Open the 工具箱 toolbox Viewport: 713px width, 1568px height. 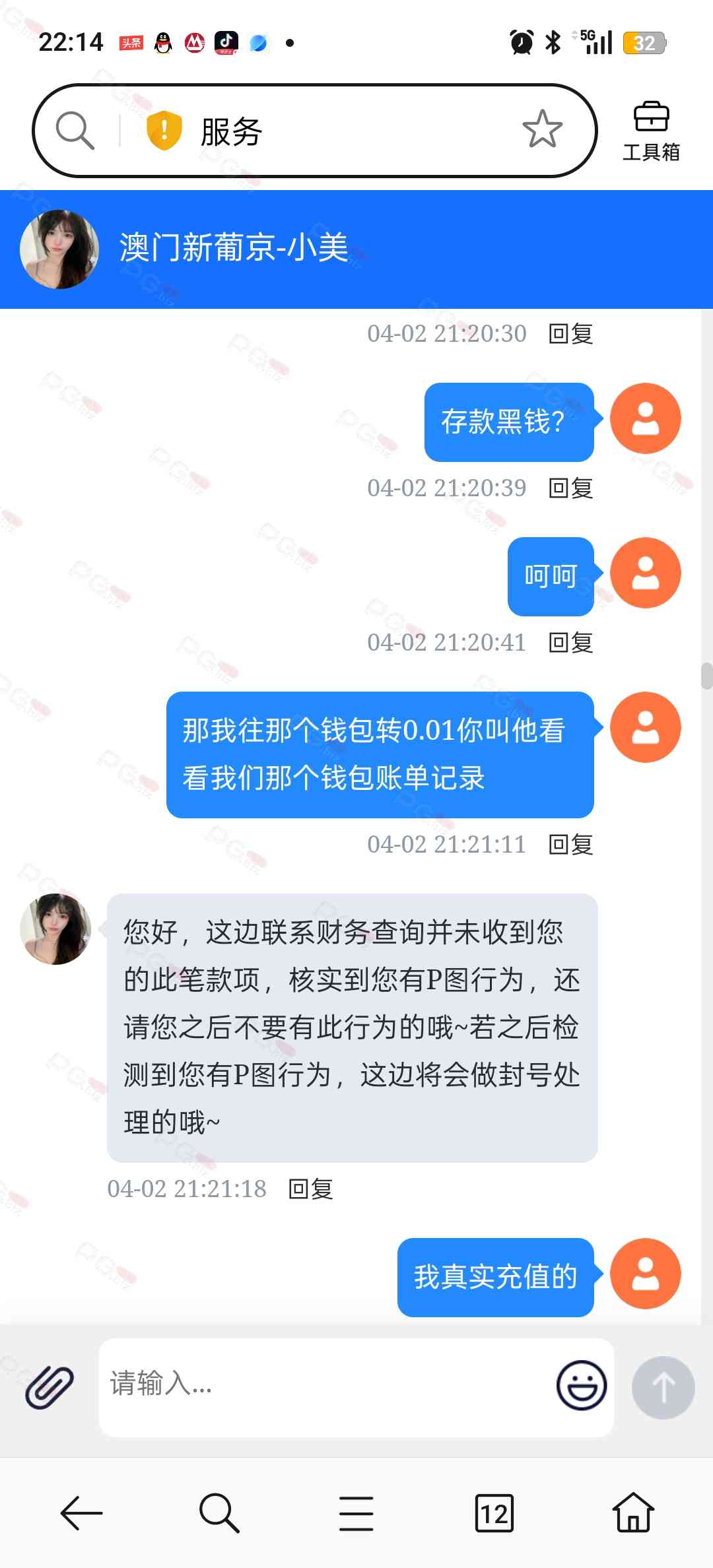(x=651, y=131)
